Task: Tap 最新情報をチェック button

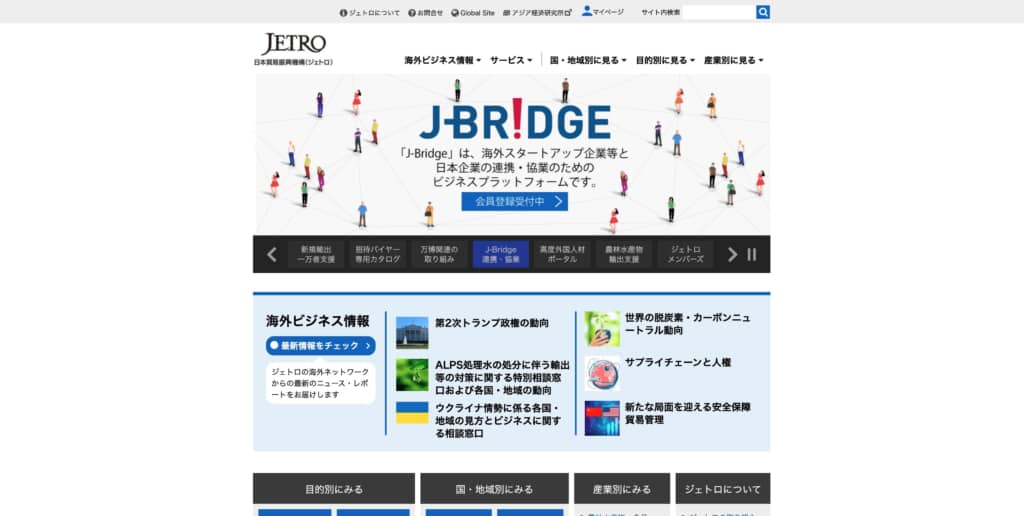Action: pos(320,346)
